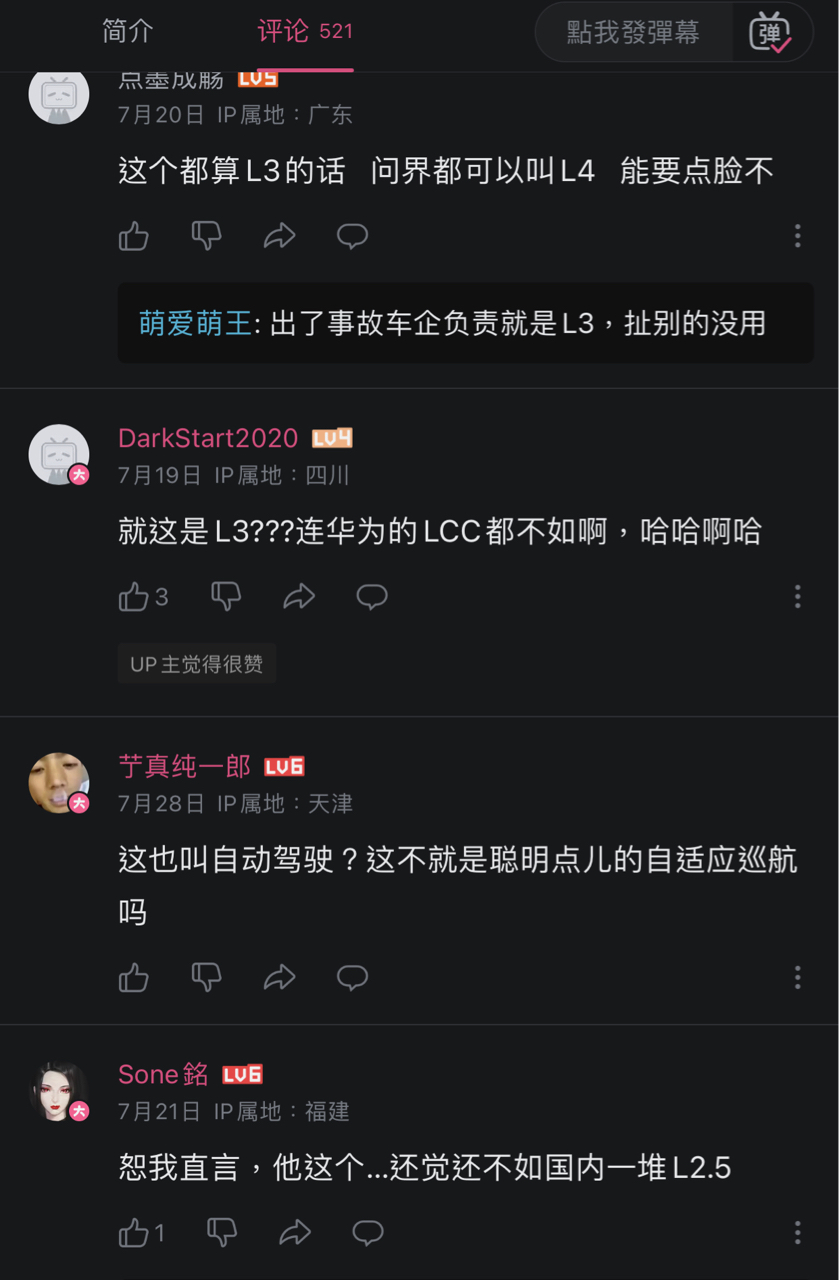This screenshot has height=1280, width=839.
Task: Reply to DarkStart2020's comment
Action: click(372, 597)
